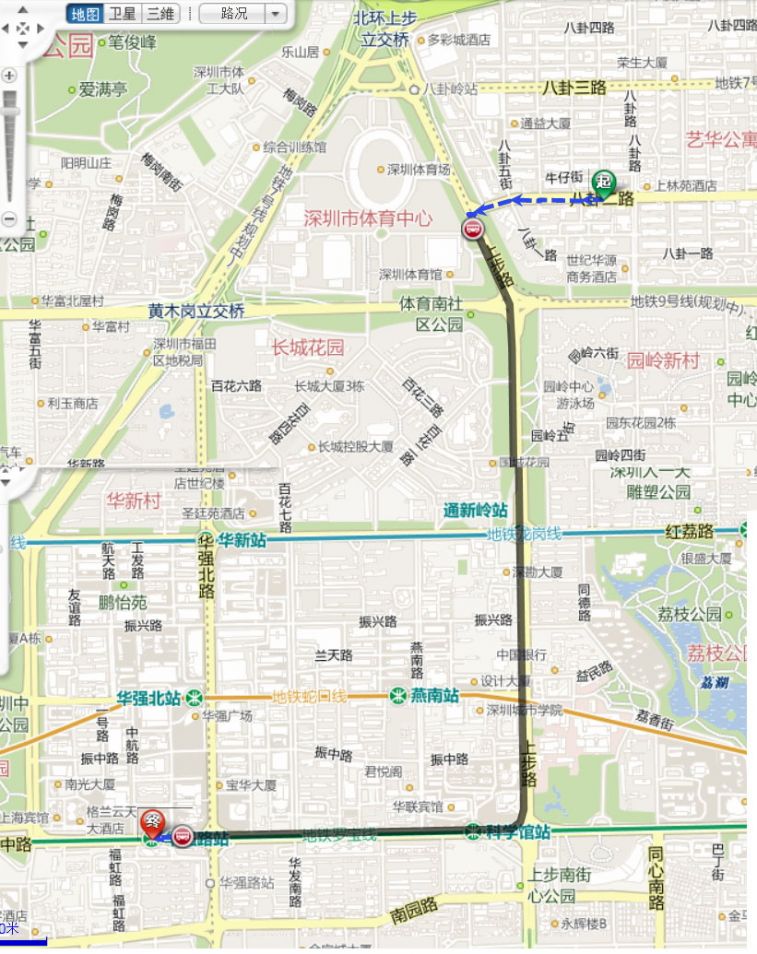
Task: Pan the map left with arrow control
Action: point(5,28)
